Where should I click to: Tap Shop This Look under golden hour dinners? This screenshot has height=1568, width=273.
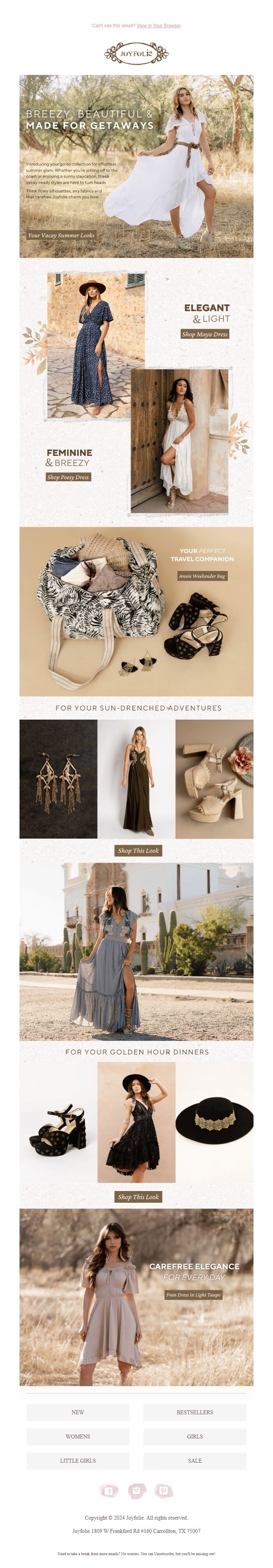pos(138,1196)
